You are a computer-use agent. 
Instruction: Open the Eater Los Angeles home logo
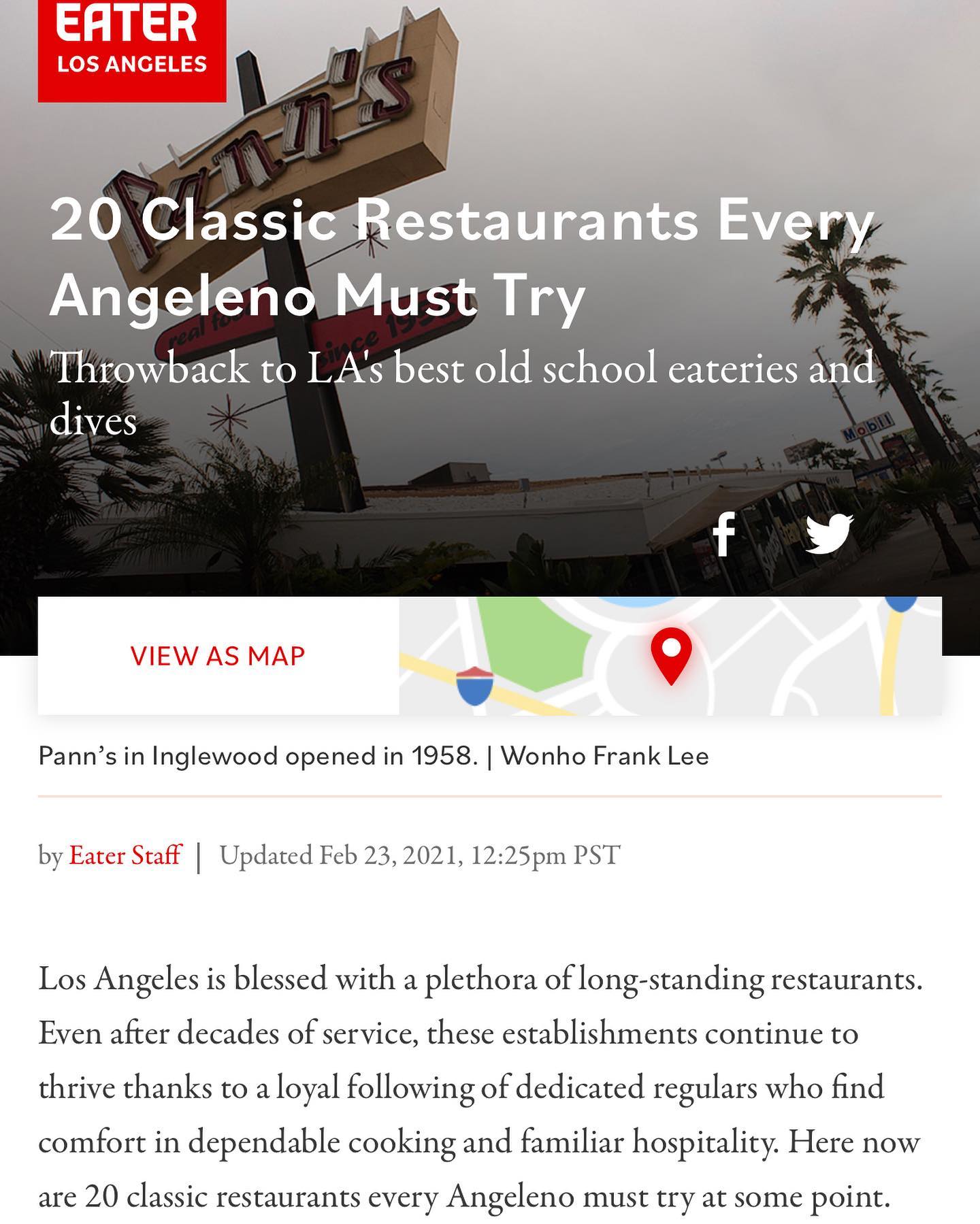[x=132, y=50]
